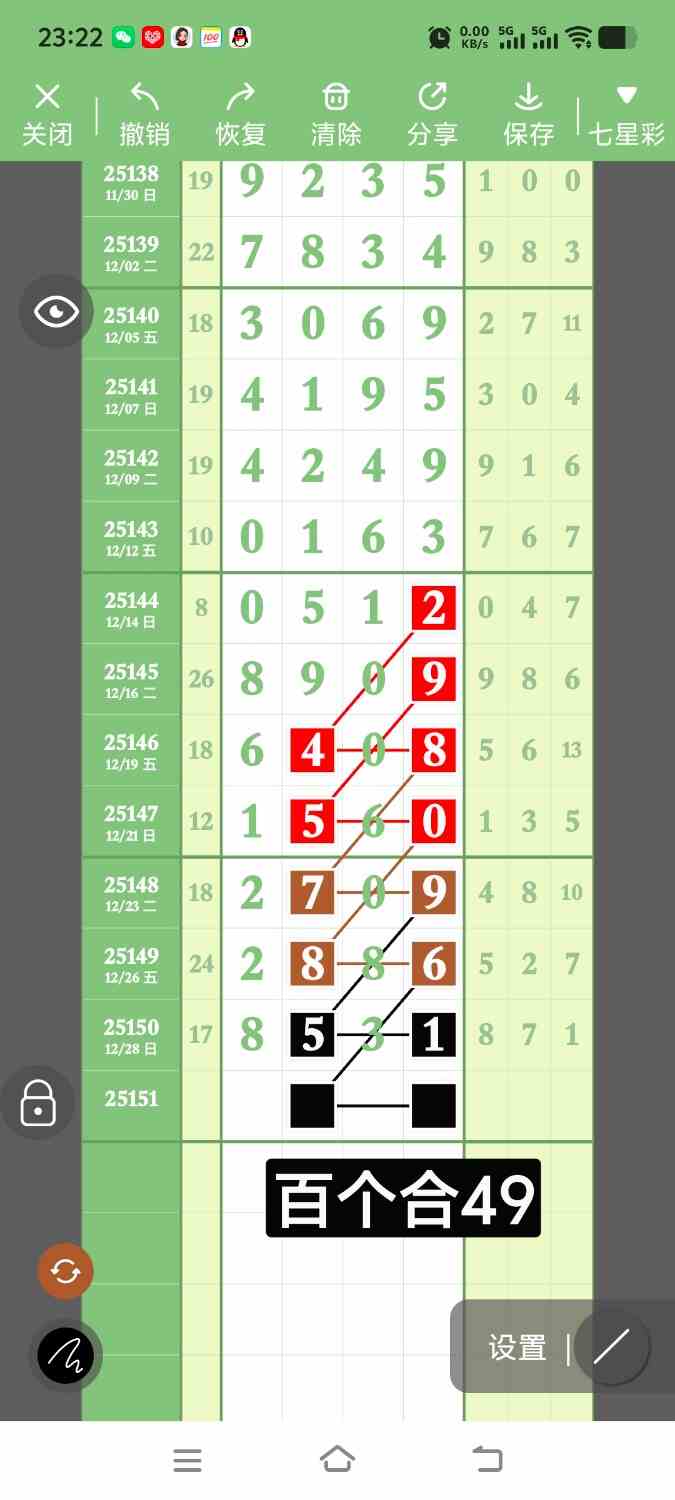The image size is (675, 1500).
Task: Tap the lock icon on the left
Action: [38, 1103]
